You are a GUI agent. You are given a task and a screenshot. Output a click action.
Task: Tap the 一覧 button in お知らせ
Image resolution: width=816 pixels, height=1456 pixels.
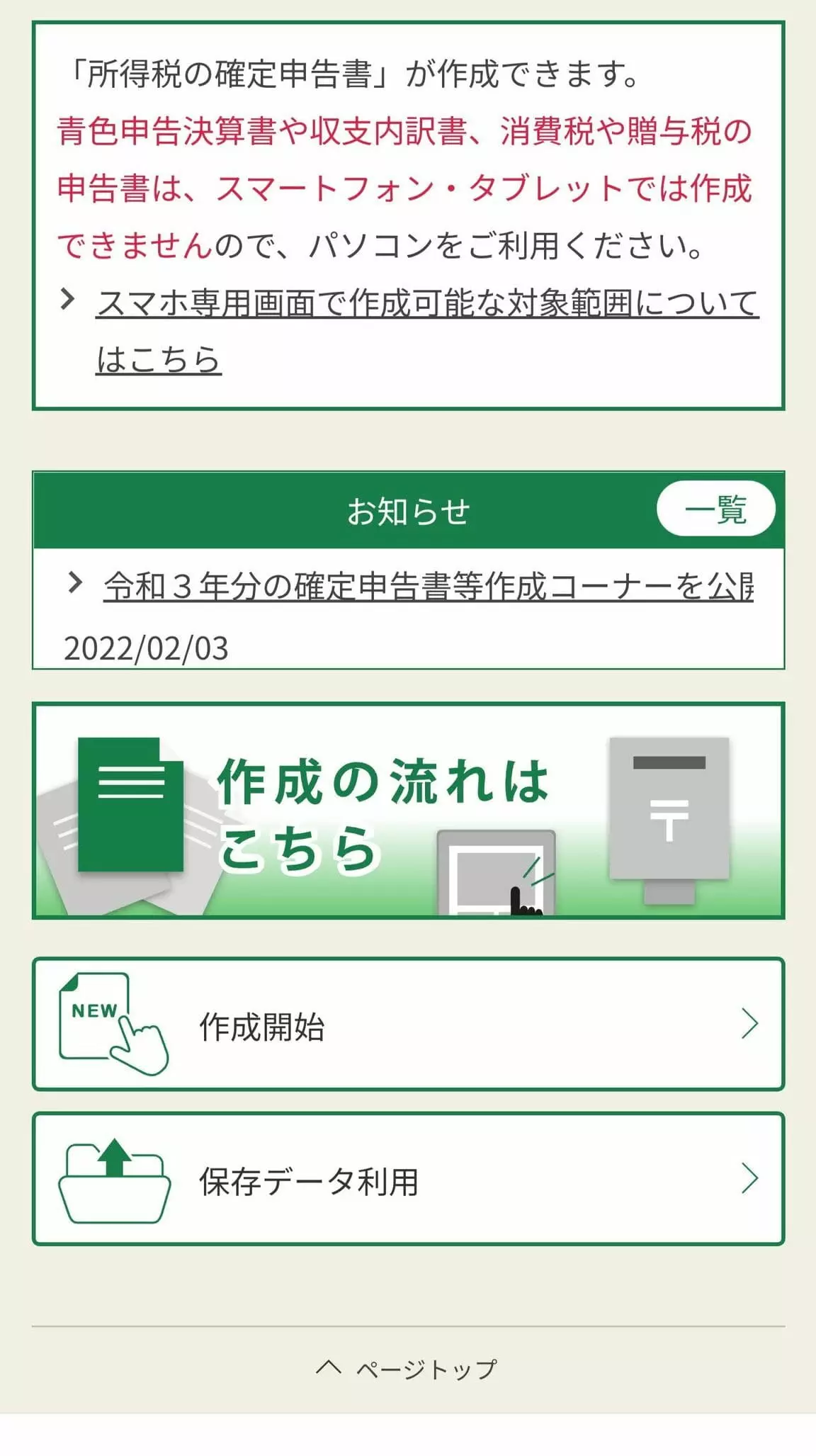(x=715, y=509)
